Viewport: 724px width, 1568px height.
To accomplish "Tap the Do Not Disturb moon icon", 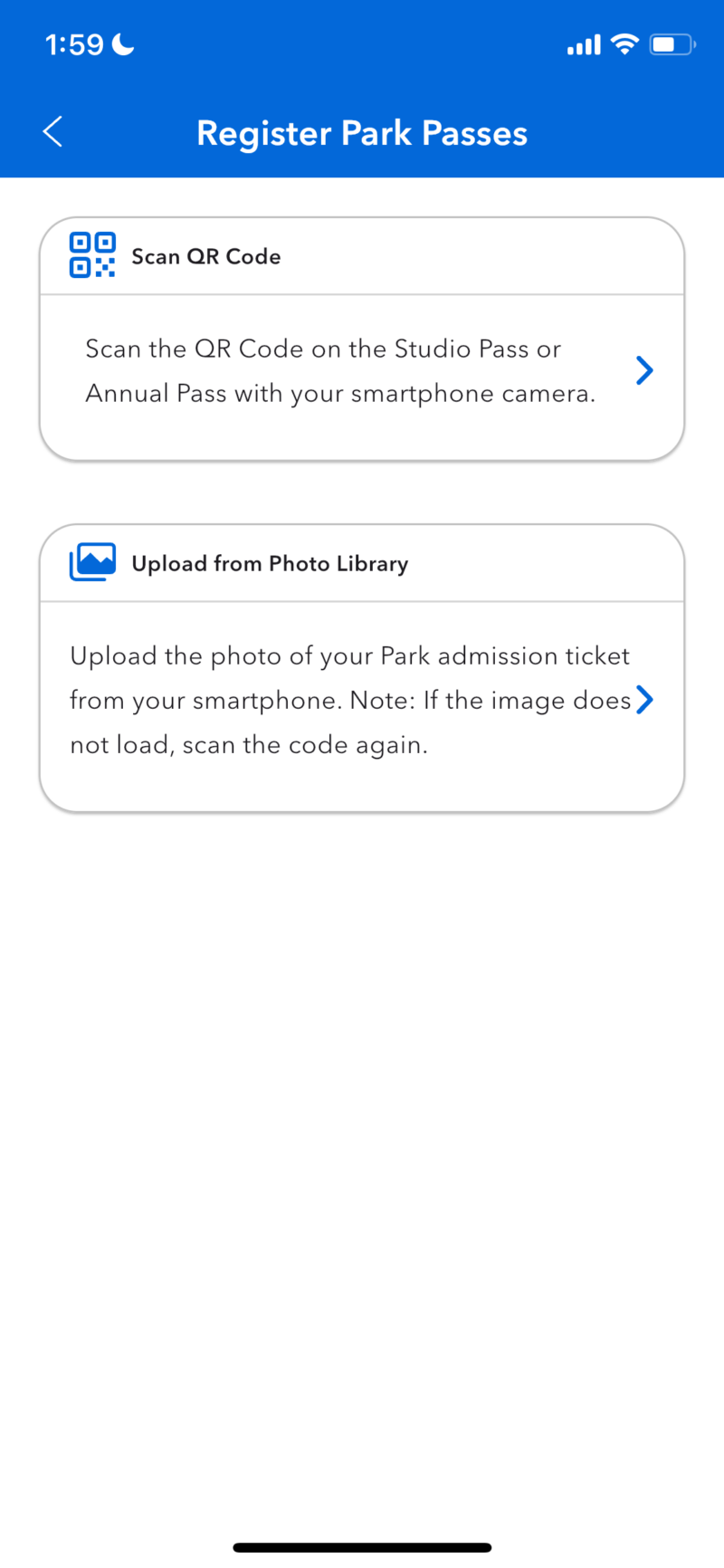I will tap(122, 43).
